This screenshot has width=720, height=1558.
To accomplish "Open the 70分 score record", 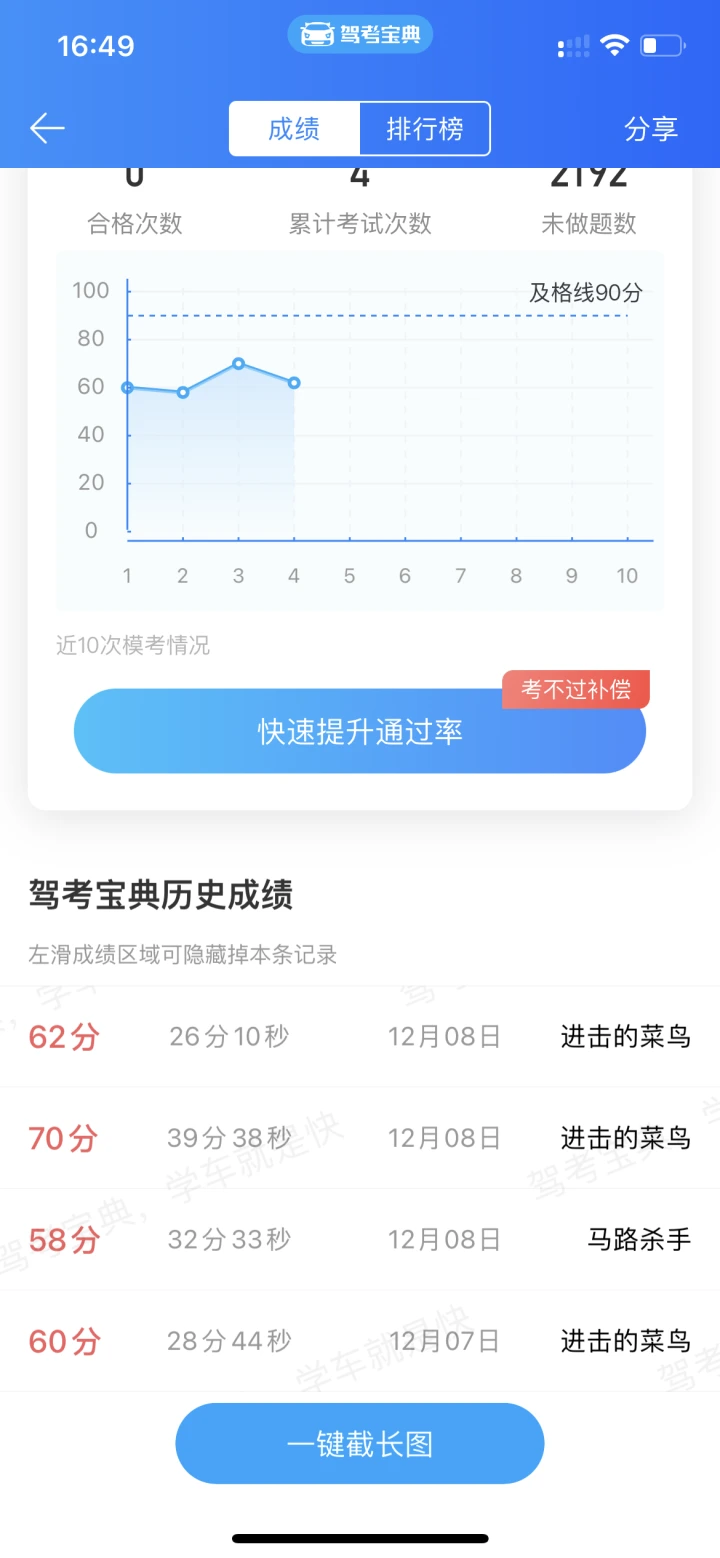I will (x=360, y=1138).
